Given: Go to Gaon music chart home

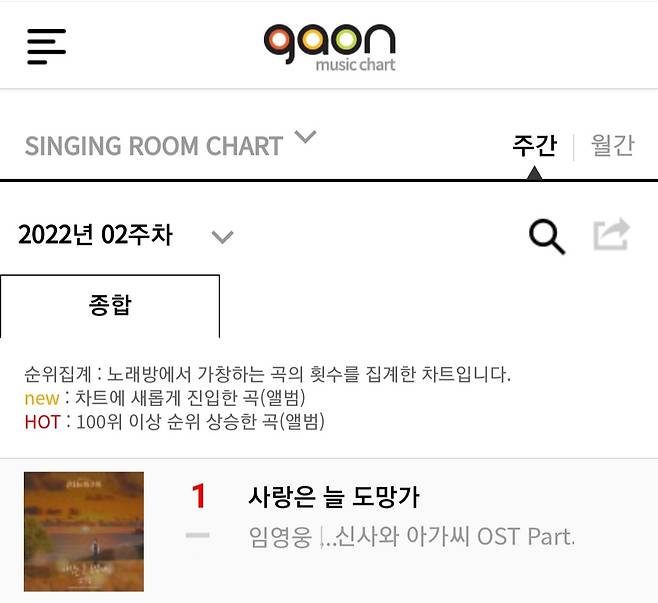Looking at the screenshot, I should (x=329, y=45).
